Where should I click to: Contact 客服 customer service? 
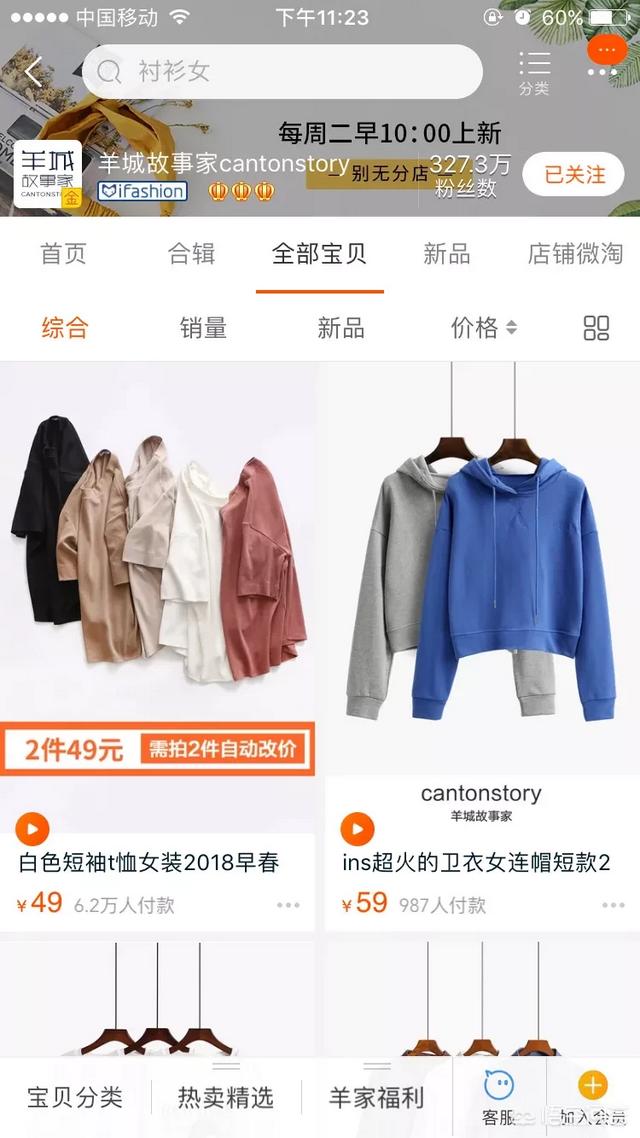[x=499, y=1098]
